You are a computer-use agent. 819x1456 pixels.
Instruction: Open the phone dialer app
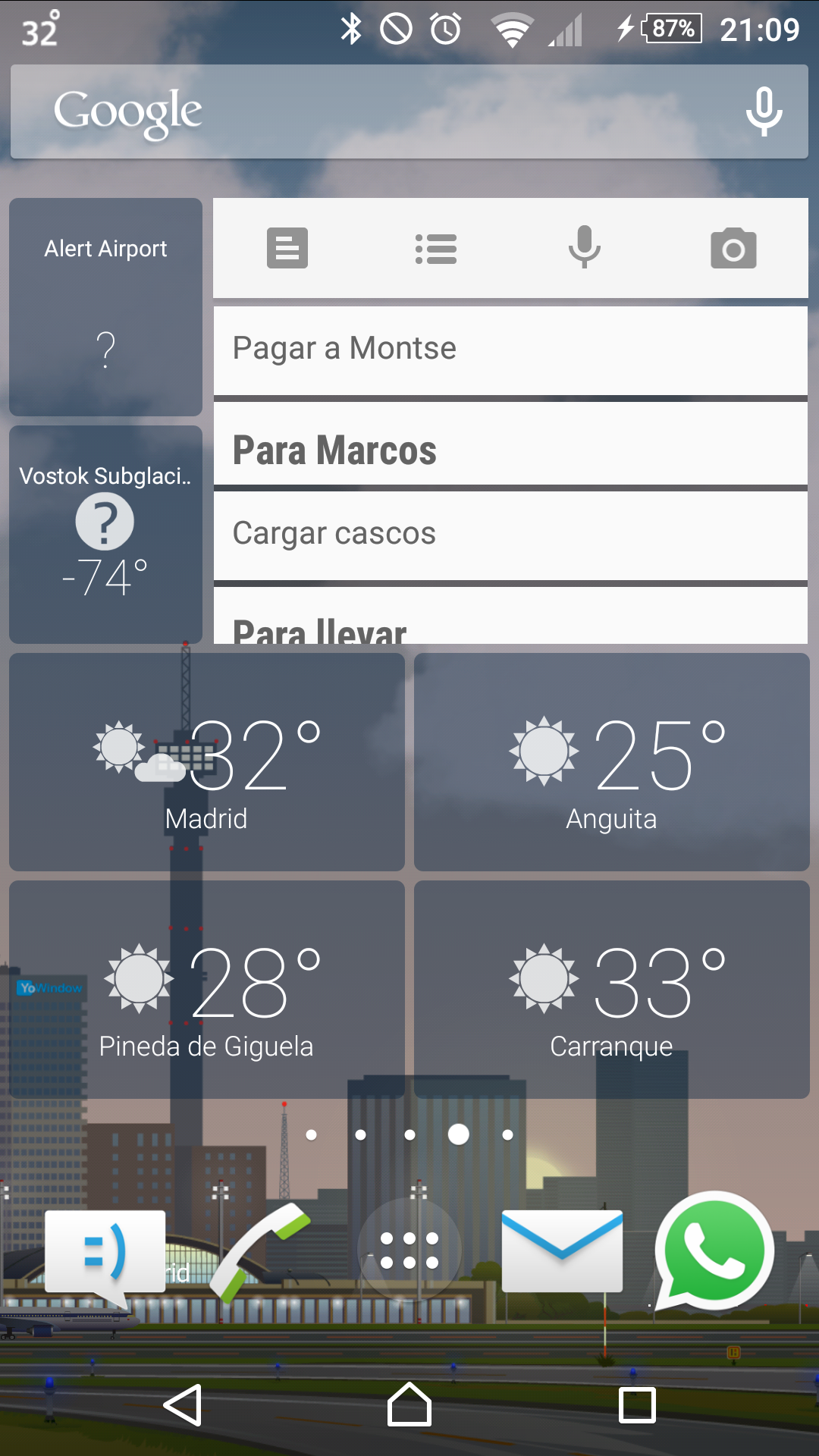click(x=258, y=1254)
